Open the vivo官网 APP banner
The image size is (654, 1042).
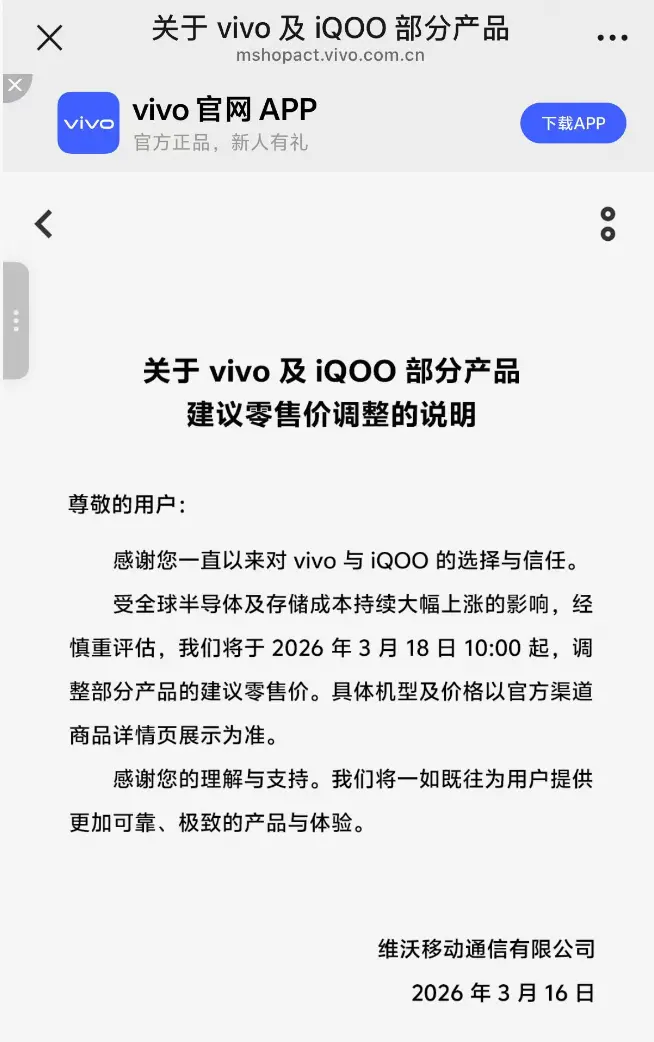(x=224, y=123)
